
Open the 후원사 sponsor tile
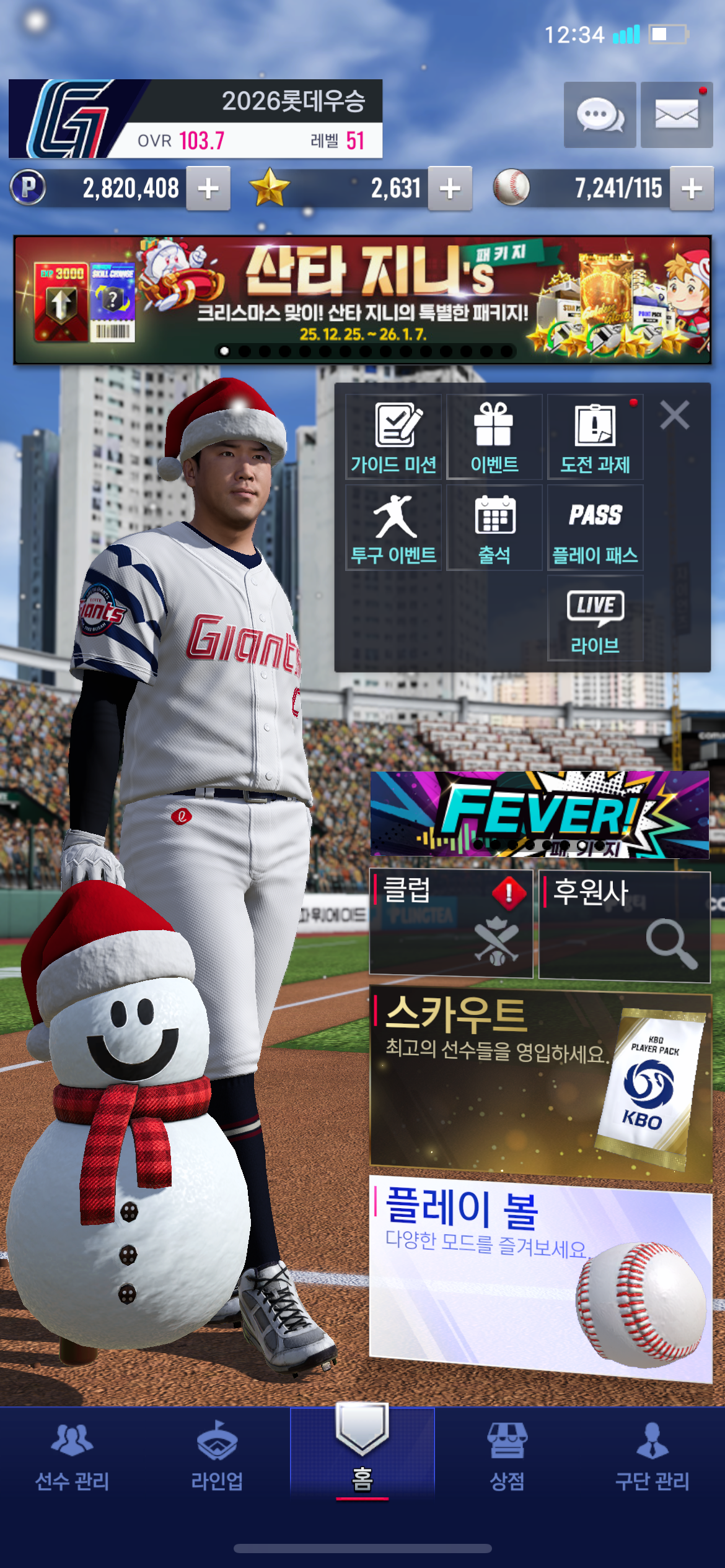pyautogui.click(x=624, y=926)
